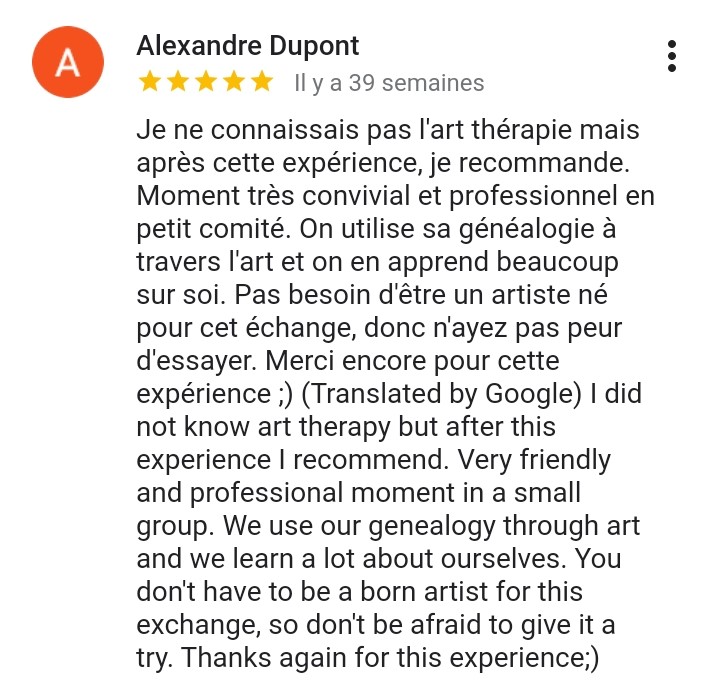This screenshot has height=699, width=720.
Task: View reviewer Alexandre Dupont's name link
Action: 247,46
